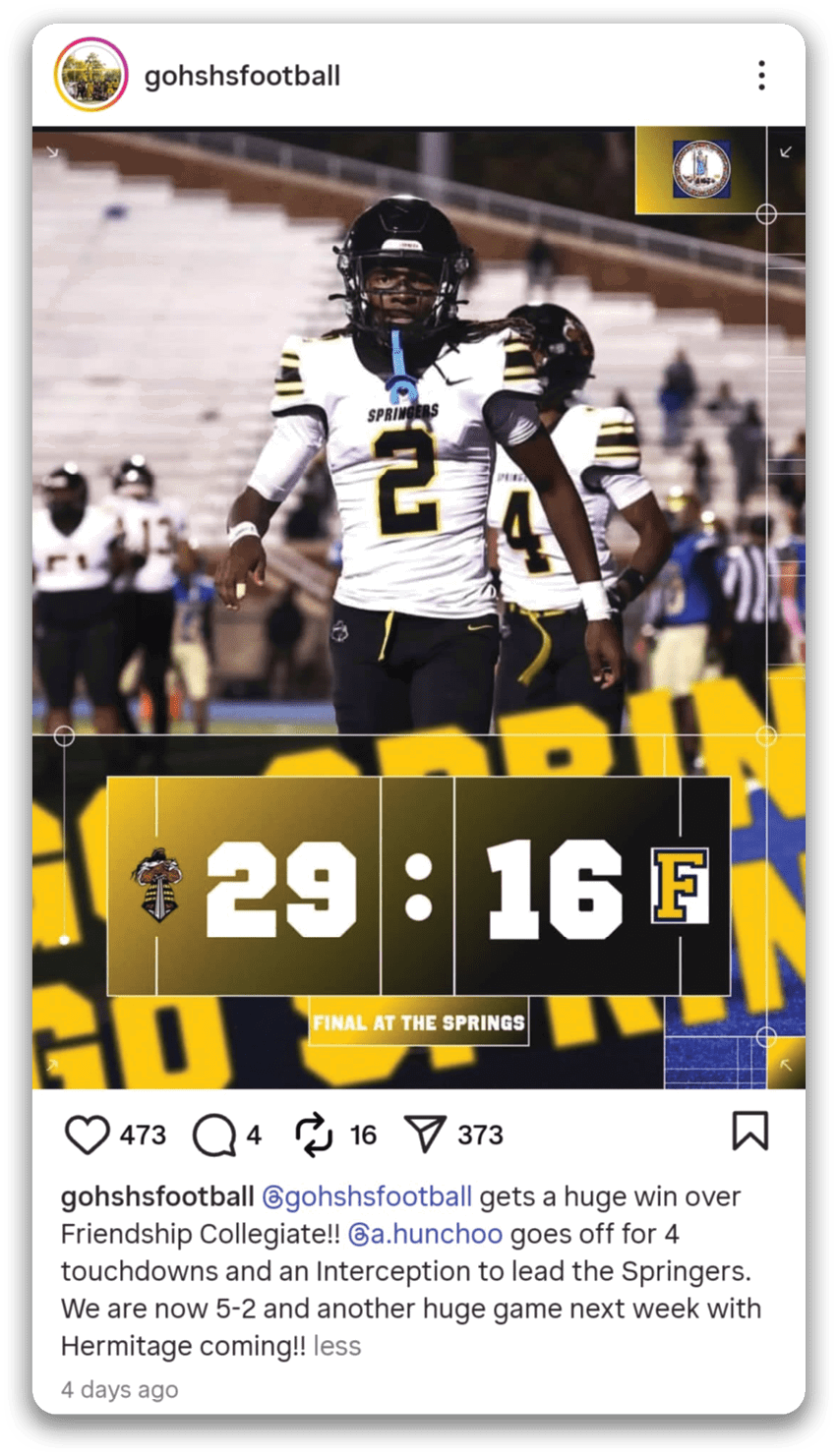
Task: Open the 29:16 final score post image
Action: point(419,608)
